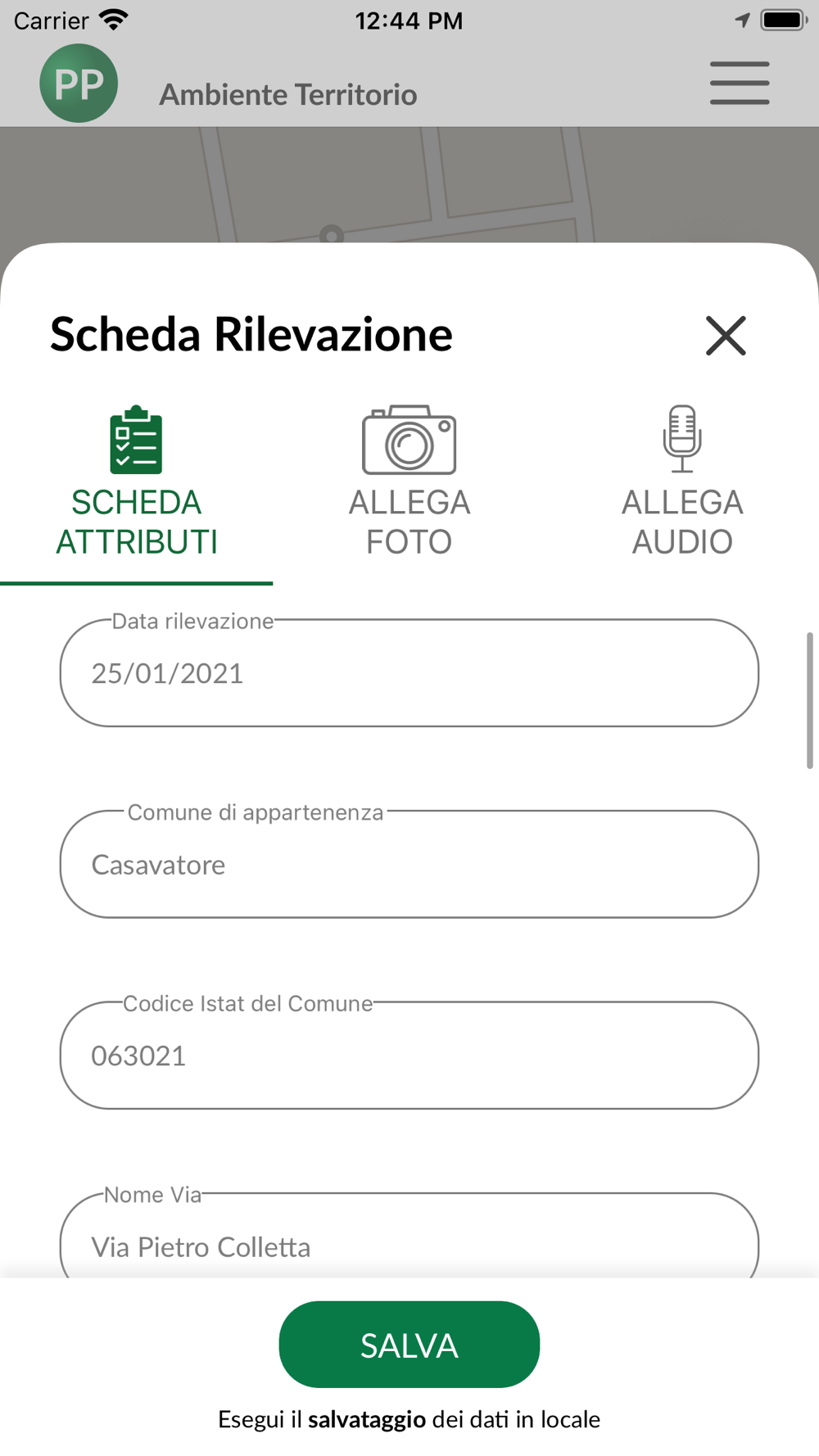Image resolution: width=819 pixels, height=1456 pixels.
Task: Edit the Comune di appartenenza field
Action: (x=409, y=864)
